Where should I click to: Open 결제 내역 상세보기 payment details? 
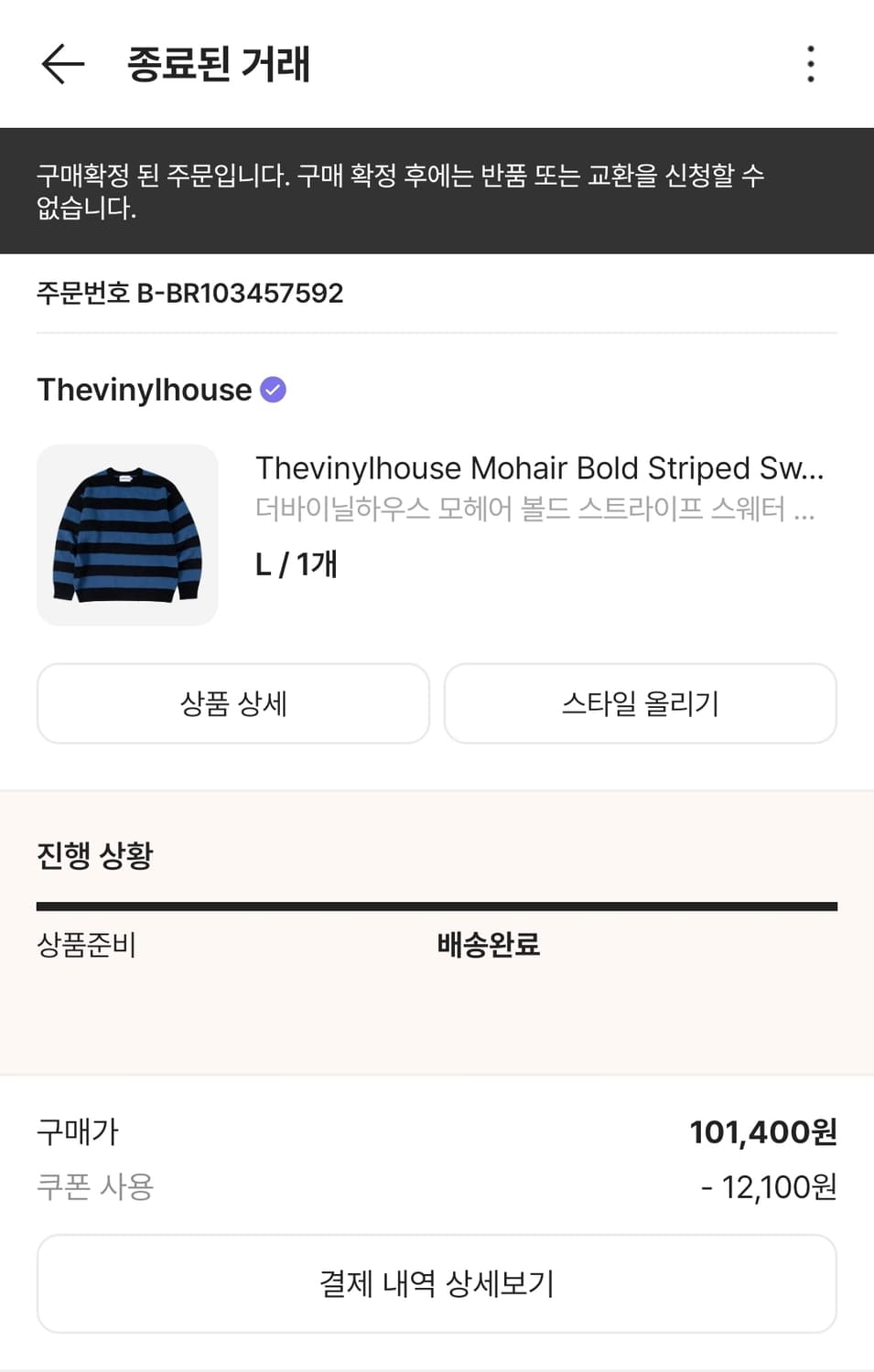437,1283
